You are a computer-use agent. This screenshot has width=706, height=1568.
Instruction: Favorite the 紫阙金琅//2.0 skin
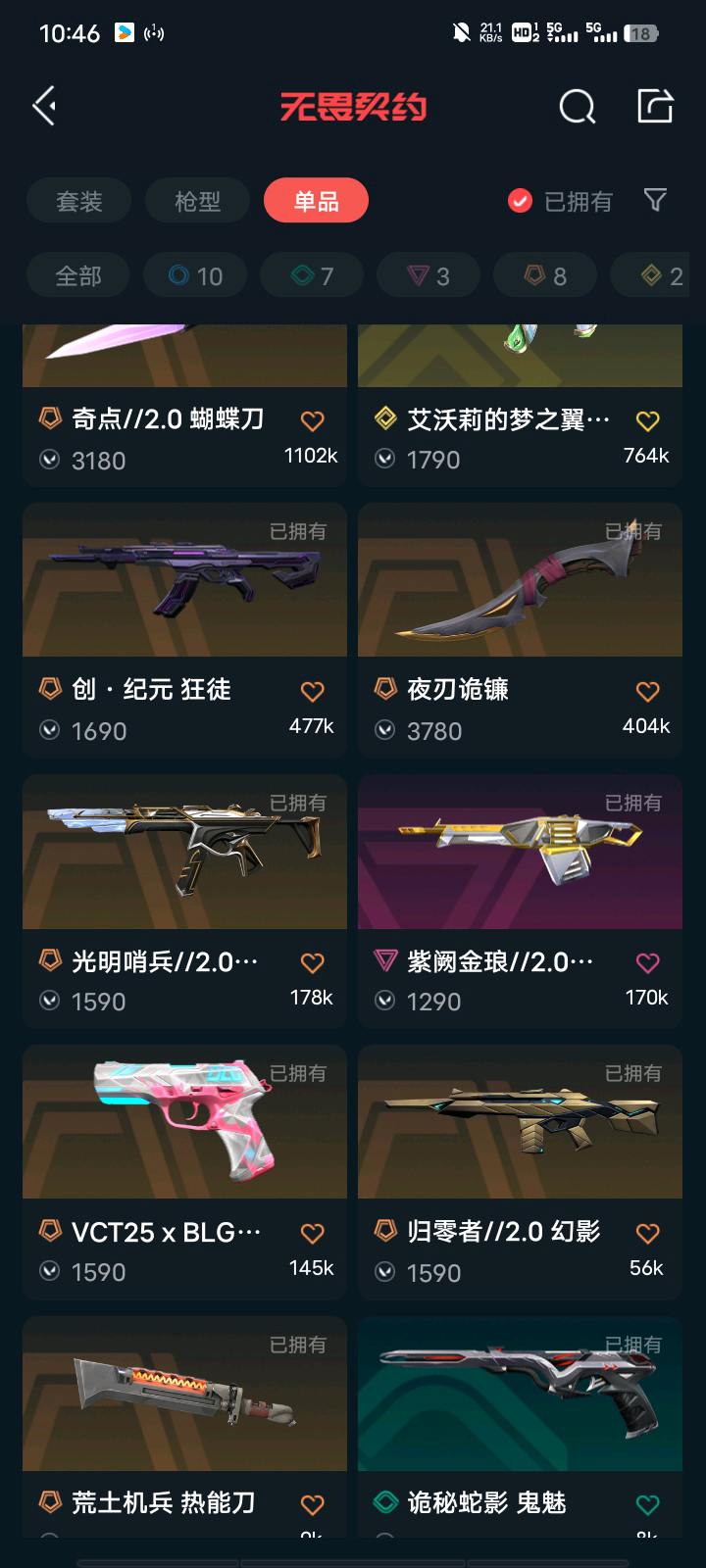(647, 963)
